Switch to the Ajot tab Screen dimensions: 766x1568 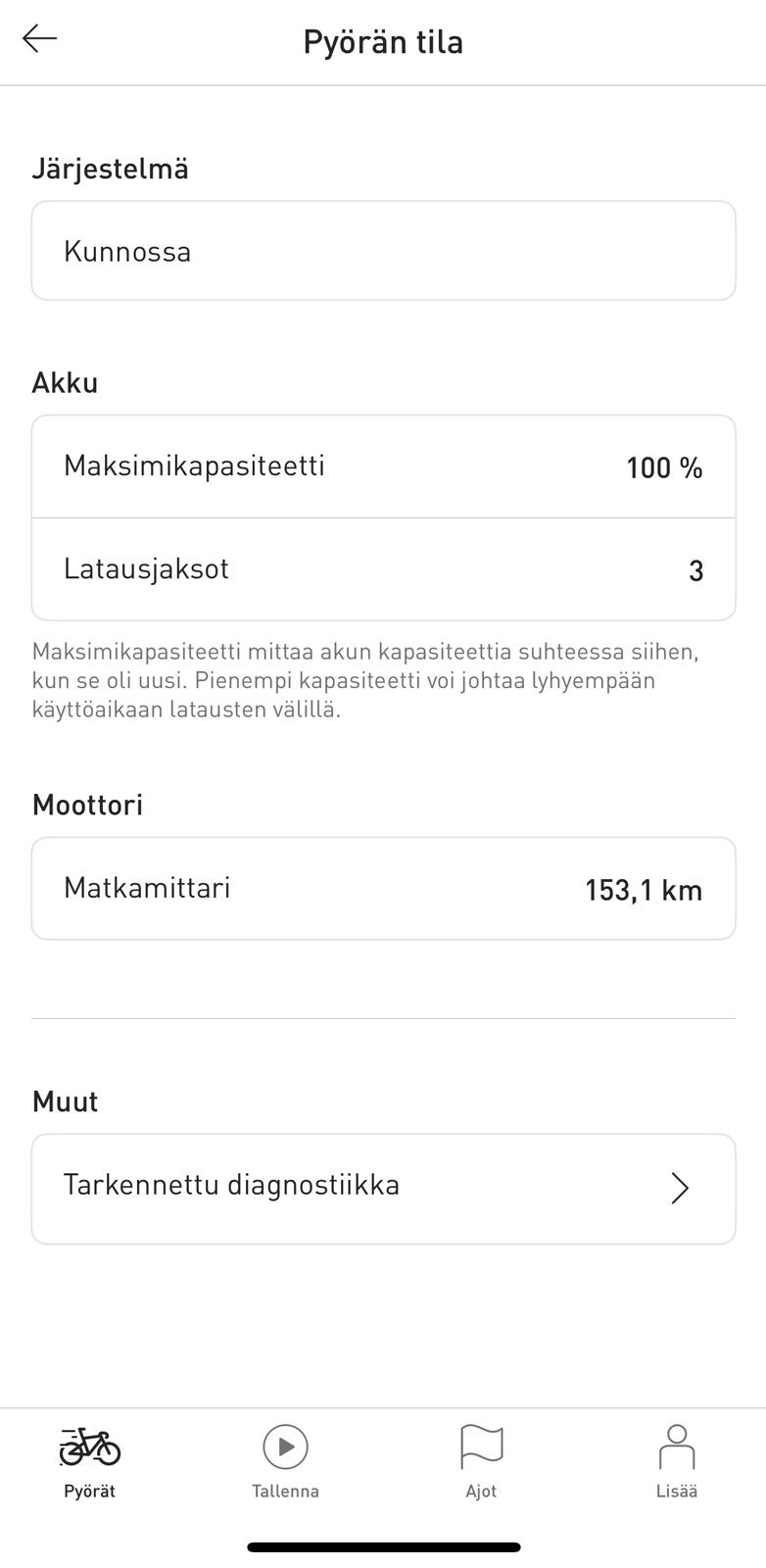pos(480,1460)
